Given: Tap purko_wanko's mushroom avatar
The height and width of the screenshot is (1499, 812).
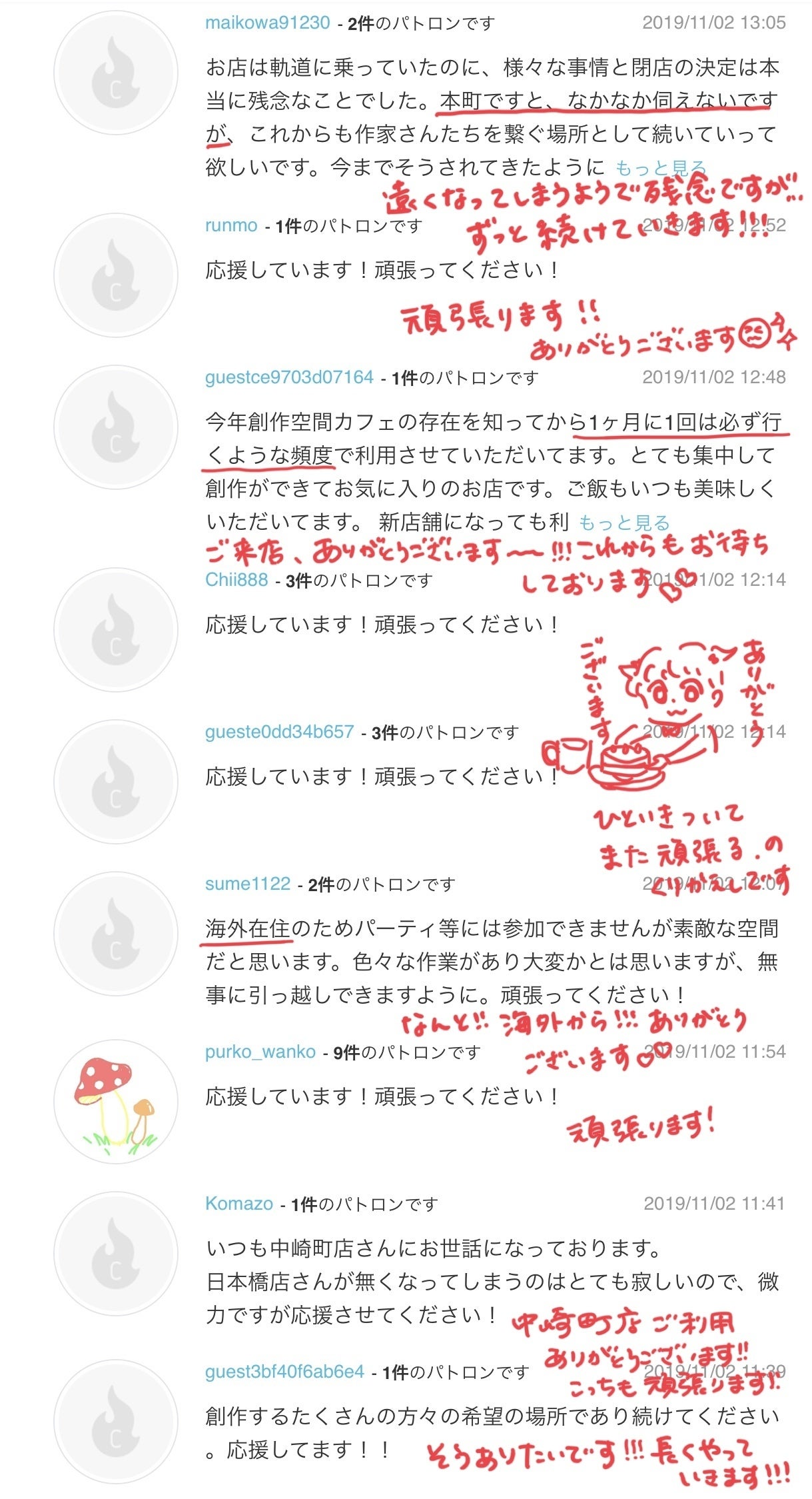Looking at the screenshot, I should [115, 1102].
